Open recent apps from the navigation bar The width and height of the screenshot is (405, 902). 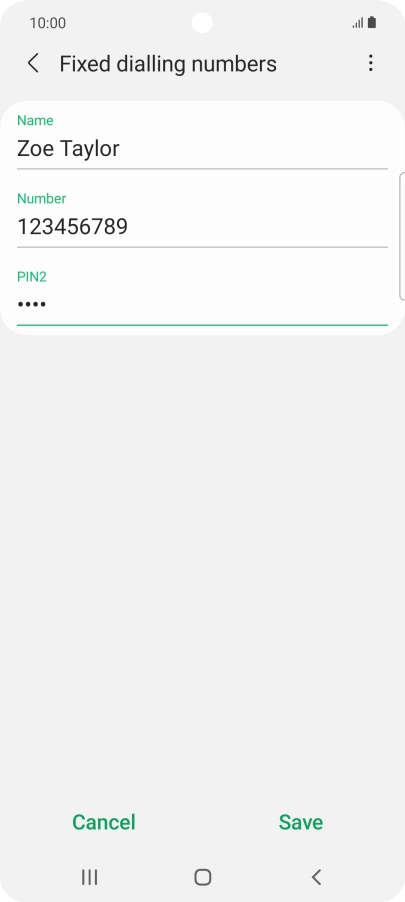click(89, 877)
